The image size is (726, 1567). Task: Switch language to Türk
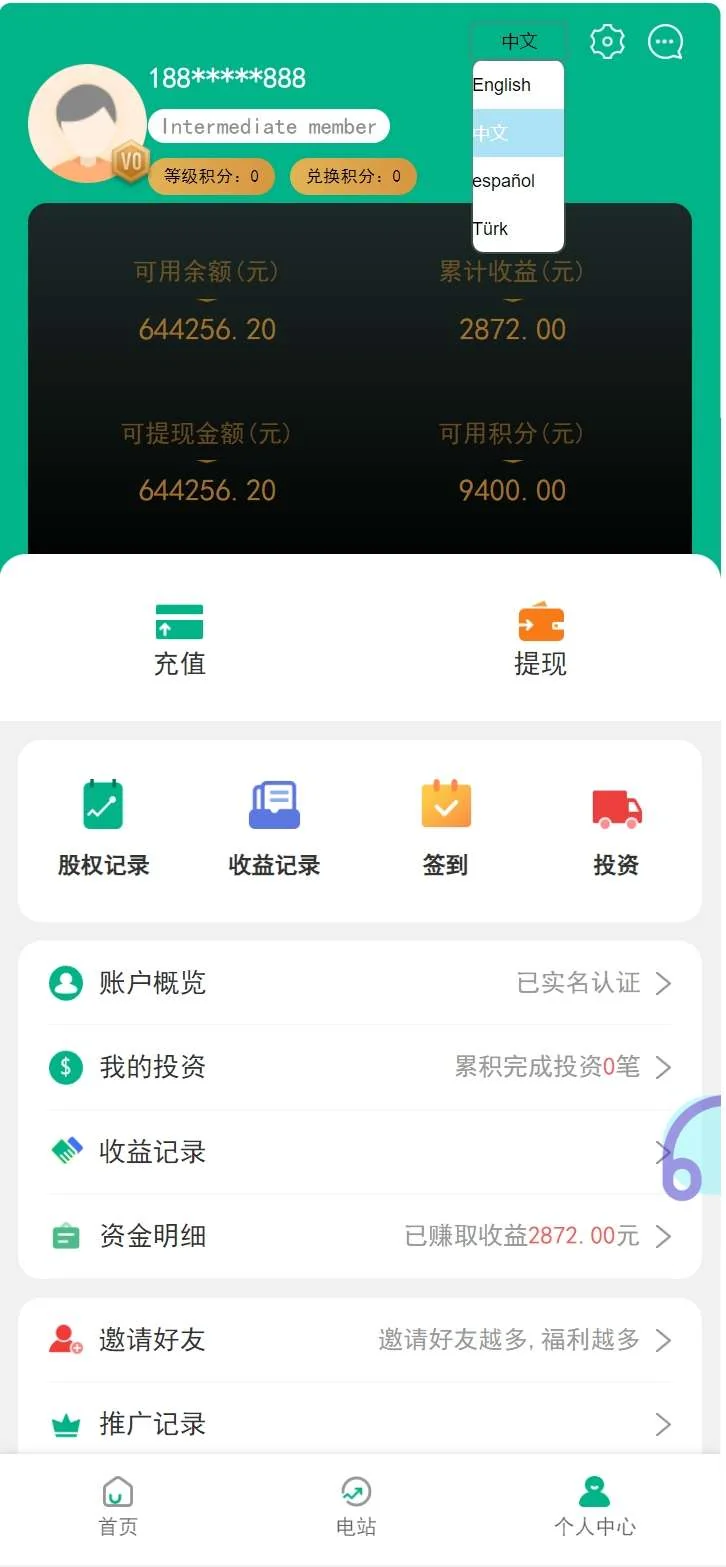517,229
